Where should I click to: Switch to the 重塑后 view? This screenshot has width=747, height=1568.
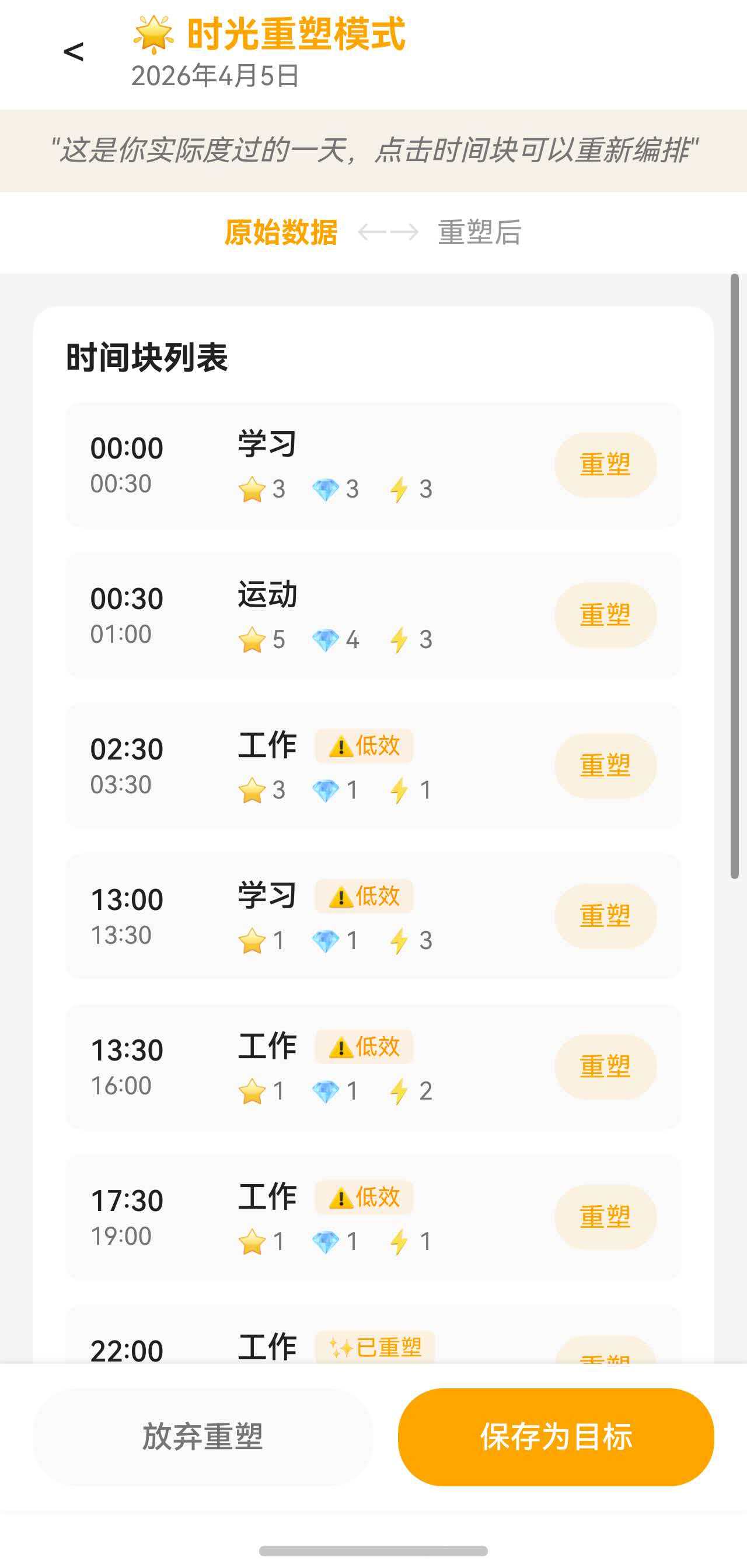point(479,233)
